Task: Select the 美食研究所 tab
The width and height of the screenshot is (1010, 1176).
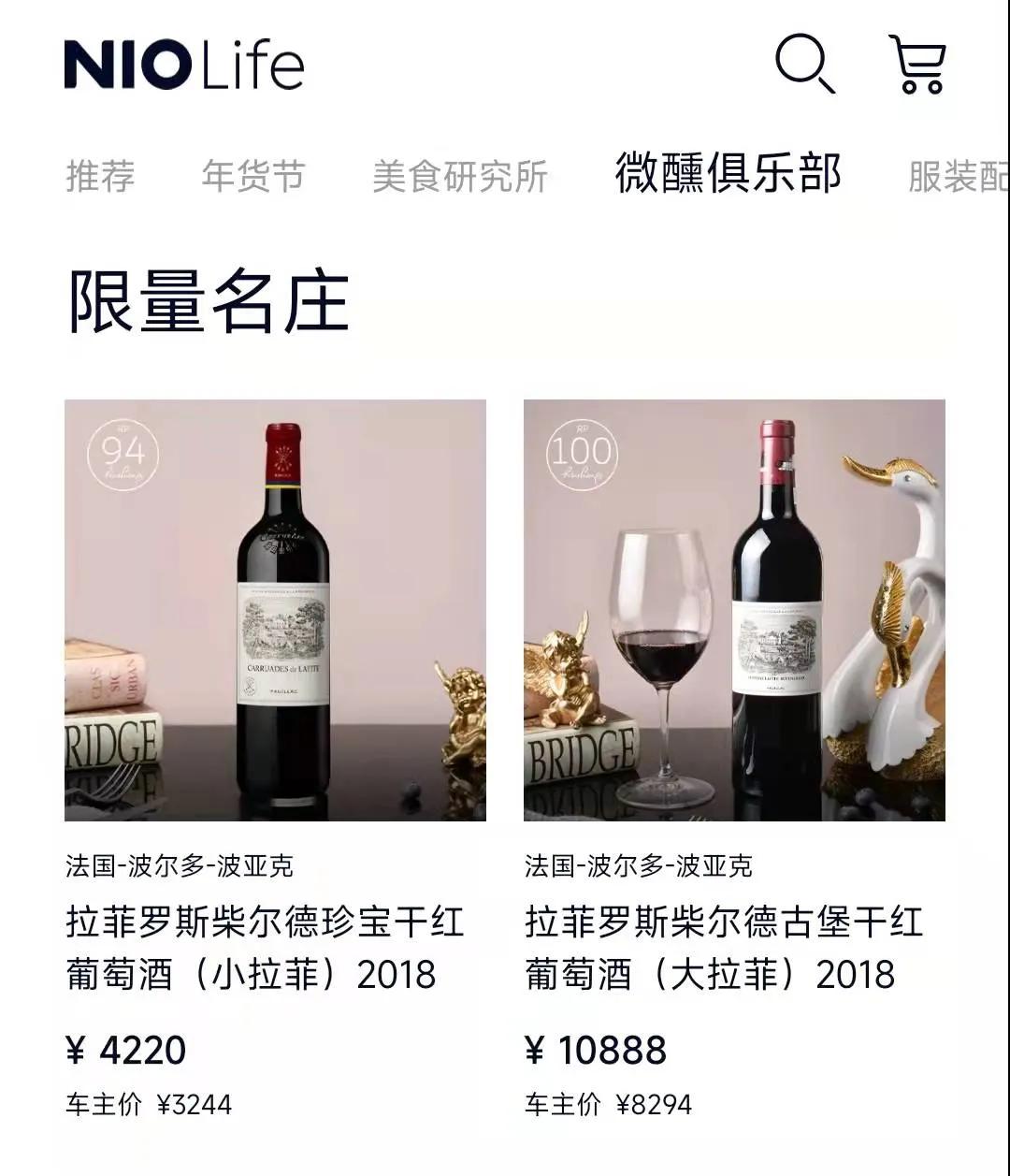Action: [x=459, y=174]
